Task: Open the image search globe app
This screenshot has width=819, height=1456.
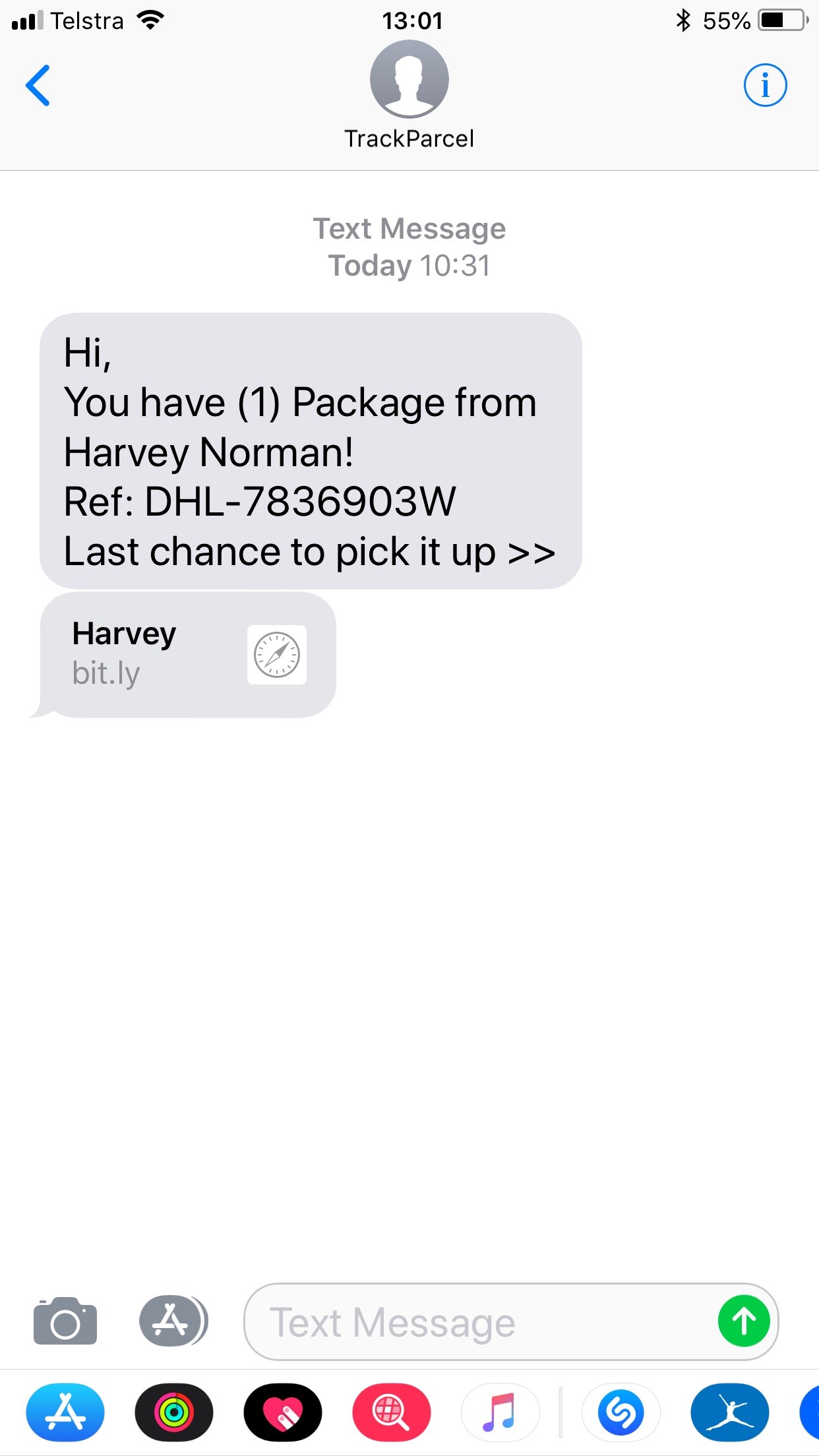Action: tap(392, 1412)
